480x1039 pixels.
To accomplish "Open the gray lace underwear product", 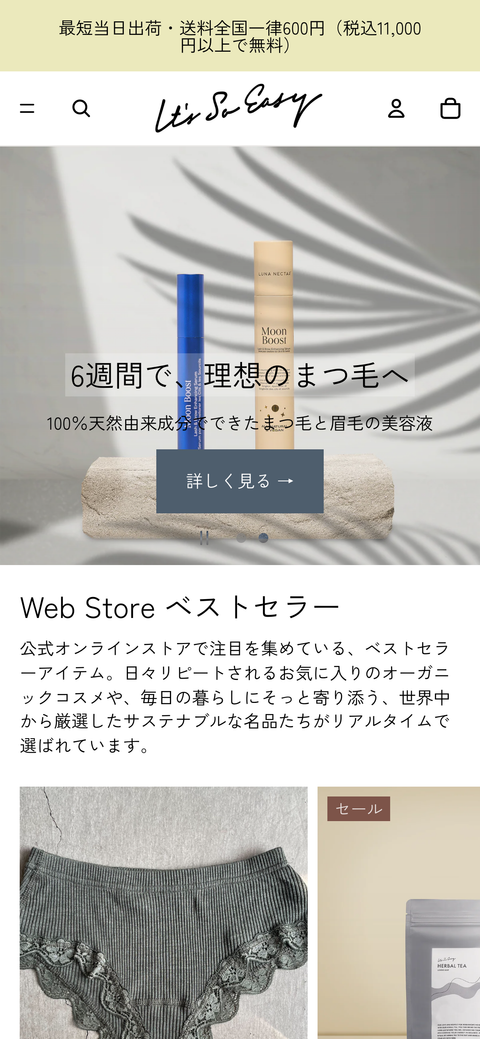I will click(x=164, y=912).
